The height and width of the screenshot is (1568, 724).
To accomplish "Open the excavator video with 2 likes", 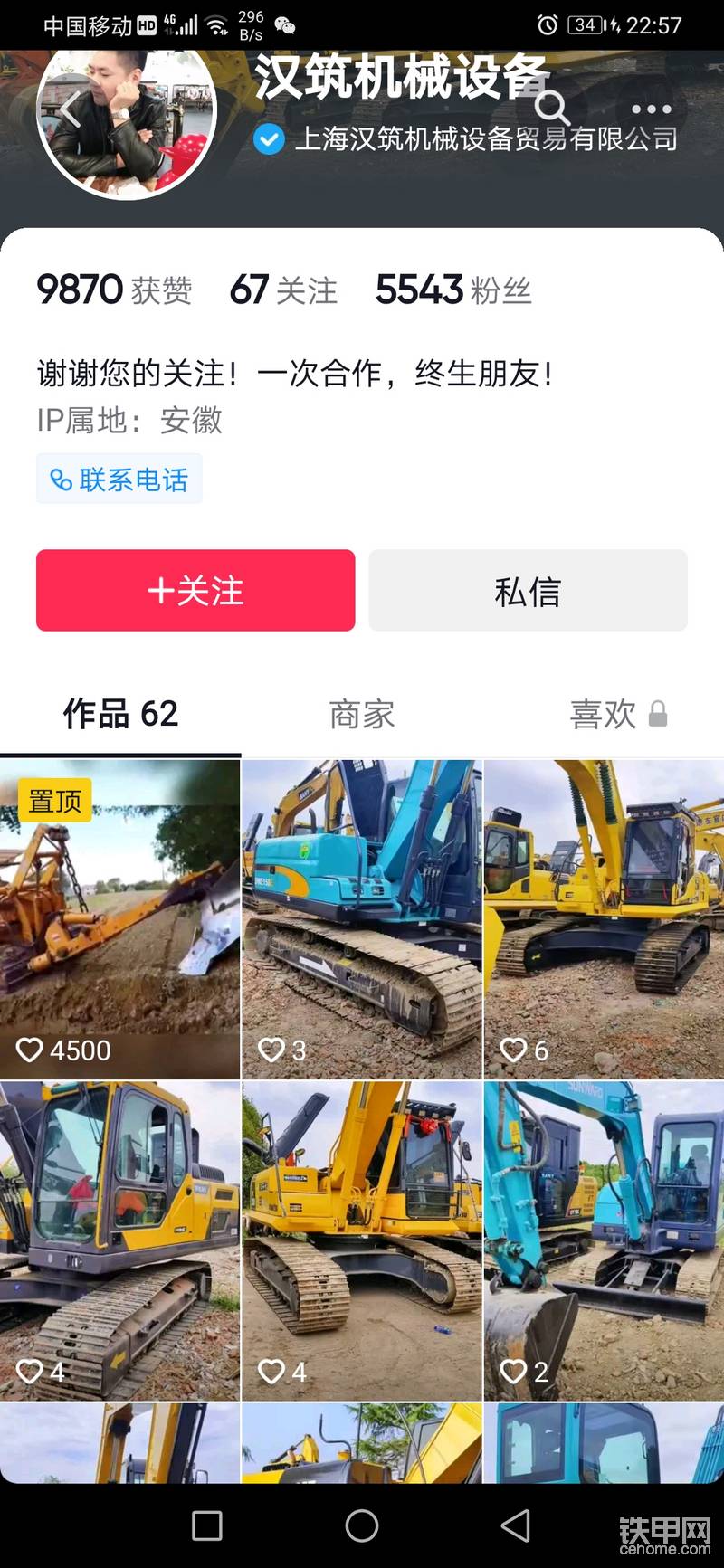I will 604,1240.
